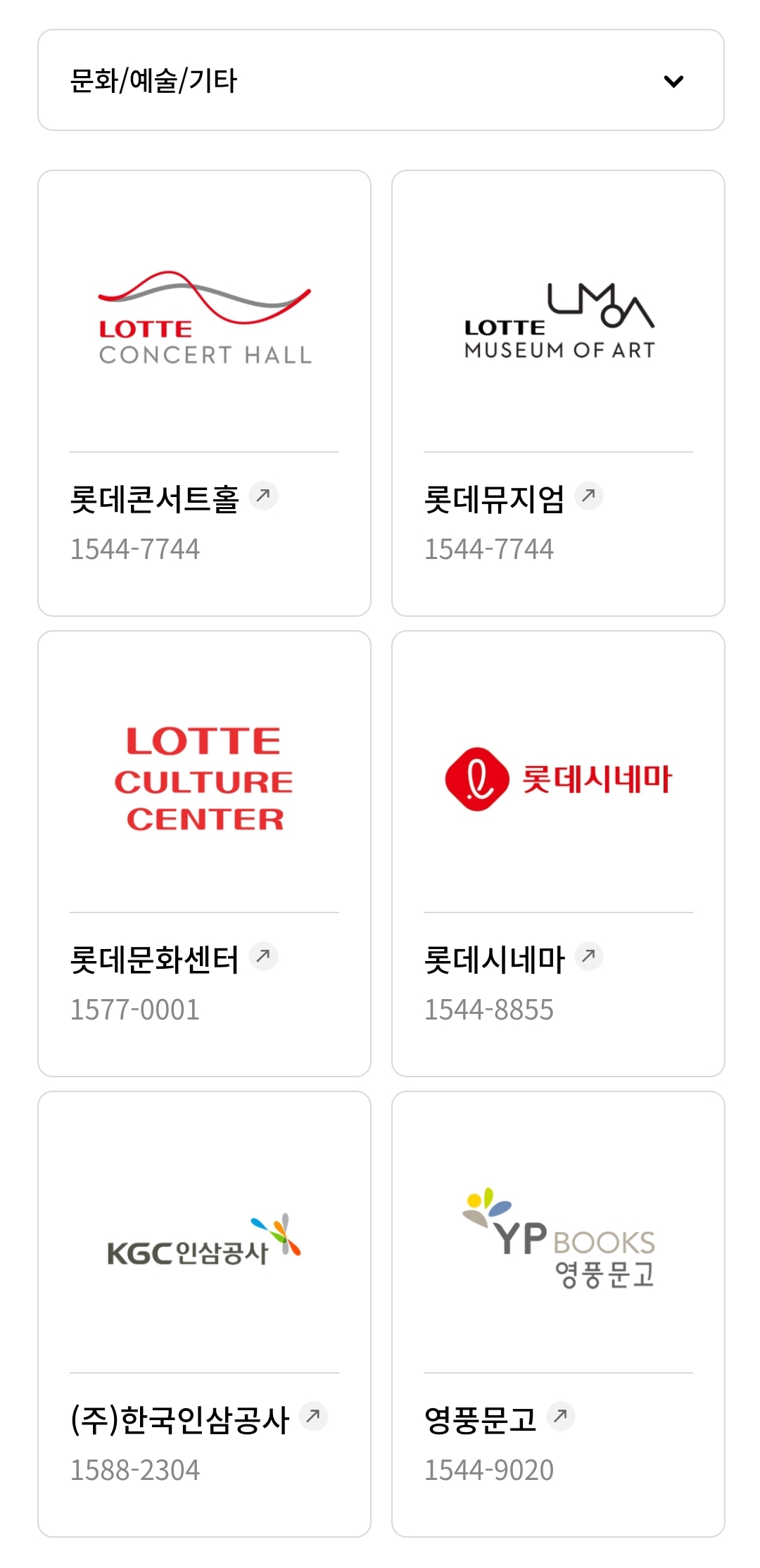Screen dimensions: 760x1568
Task: Click the arrow icon next to 롯데뮤지엄
Action: click(590, 495)
